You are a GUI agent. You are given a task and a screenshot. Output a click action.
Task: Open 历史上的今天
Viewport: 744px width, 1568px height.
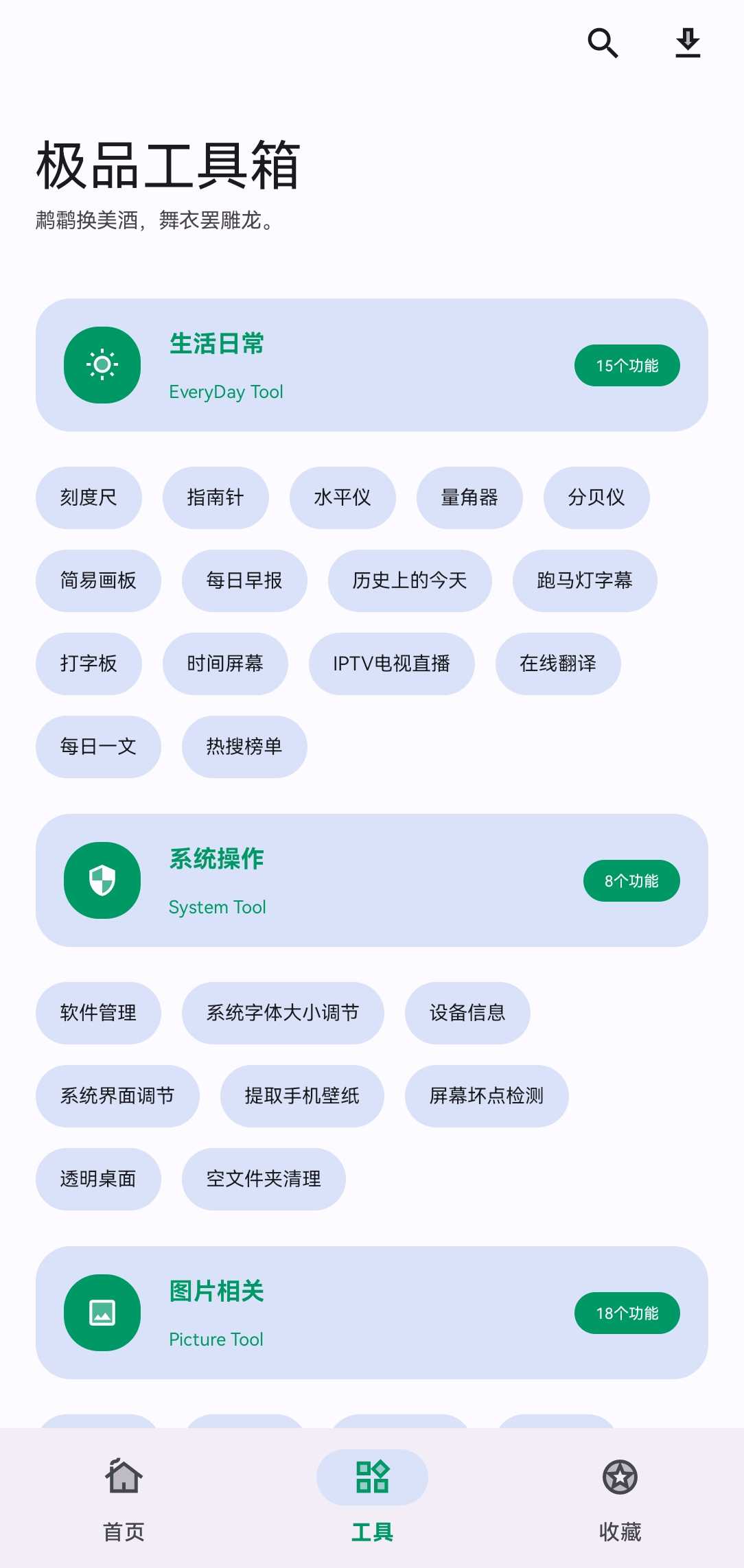410,581
